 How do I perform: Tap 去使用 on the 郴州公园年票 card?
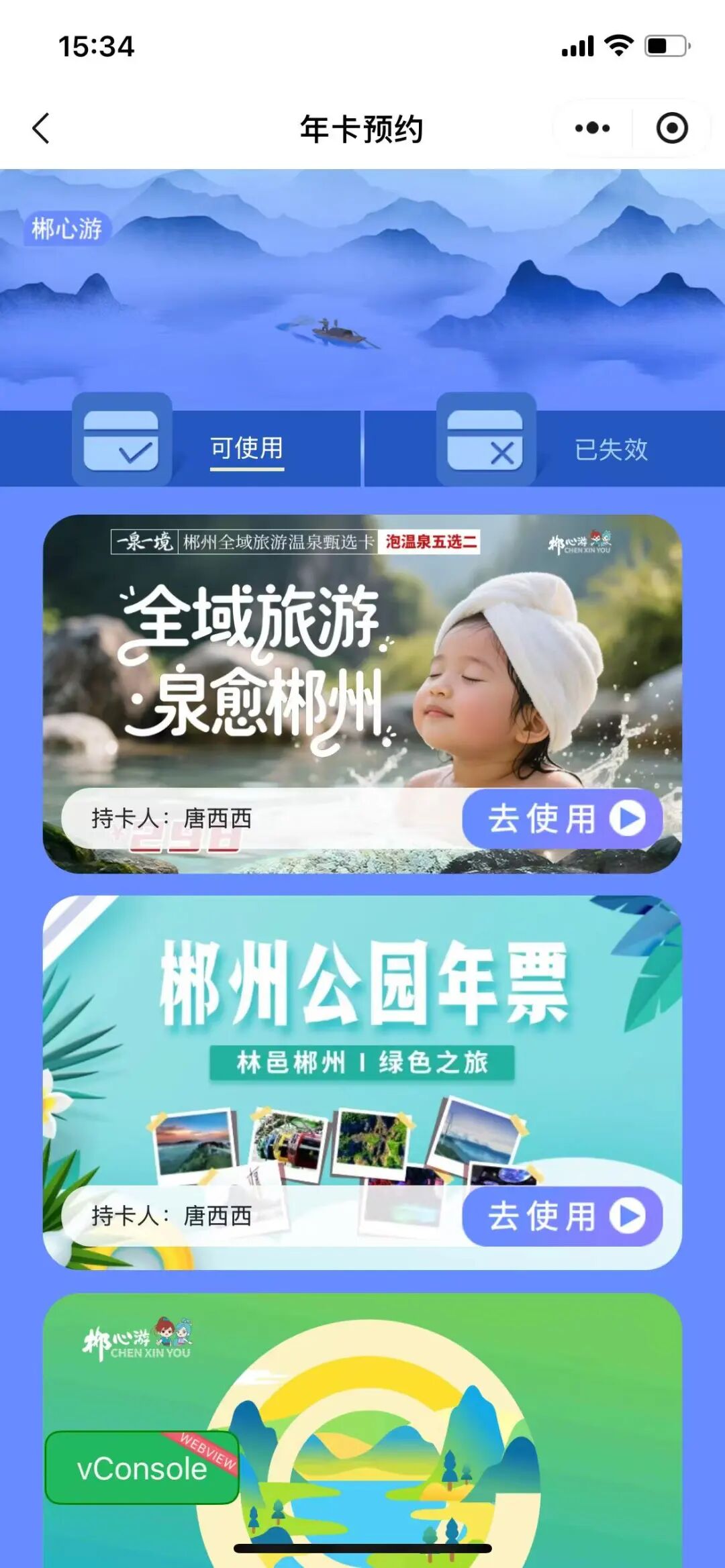(x=563, y=1216)
